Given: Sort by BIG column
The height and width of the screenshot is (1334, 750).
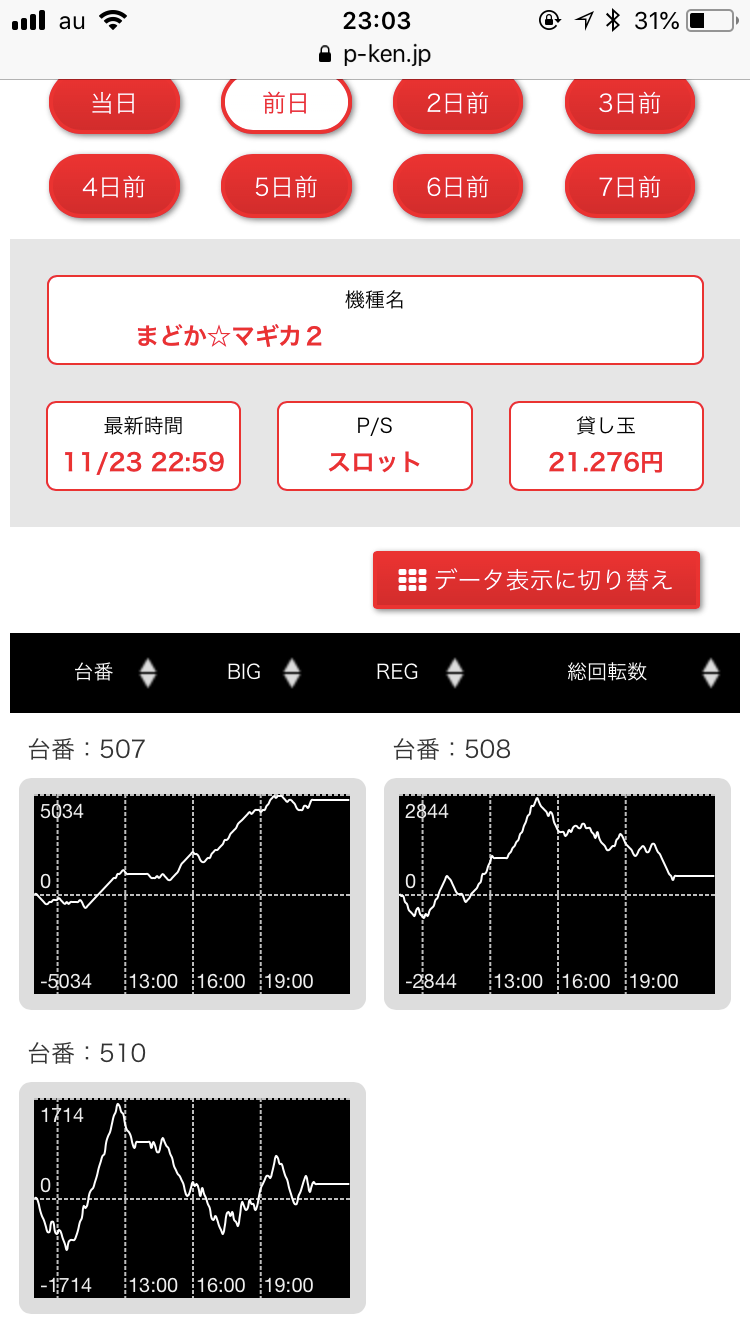Looking at the screenshot, I should pyautogui.click(x=264, y=672).
